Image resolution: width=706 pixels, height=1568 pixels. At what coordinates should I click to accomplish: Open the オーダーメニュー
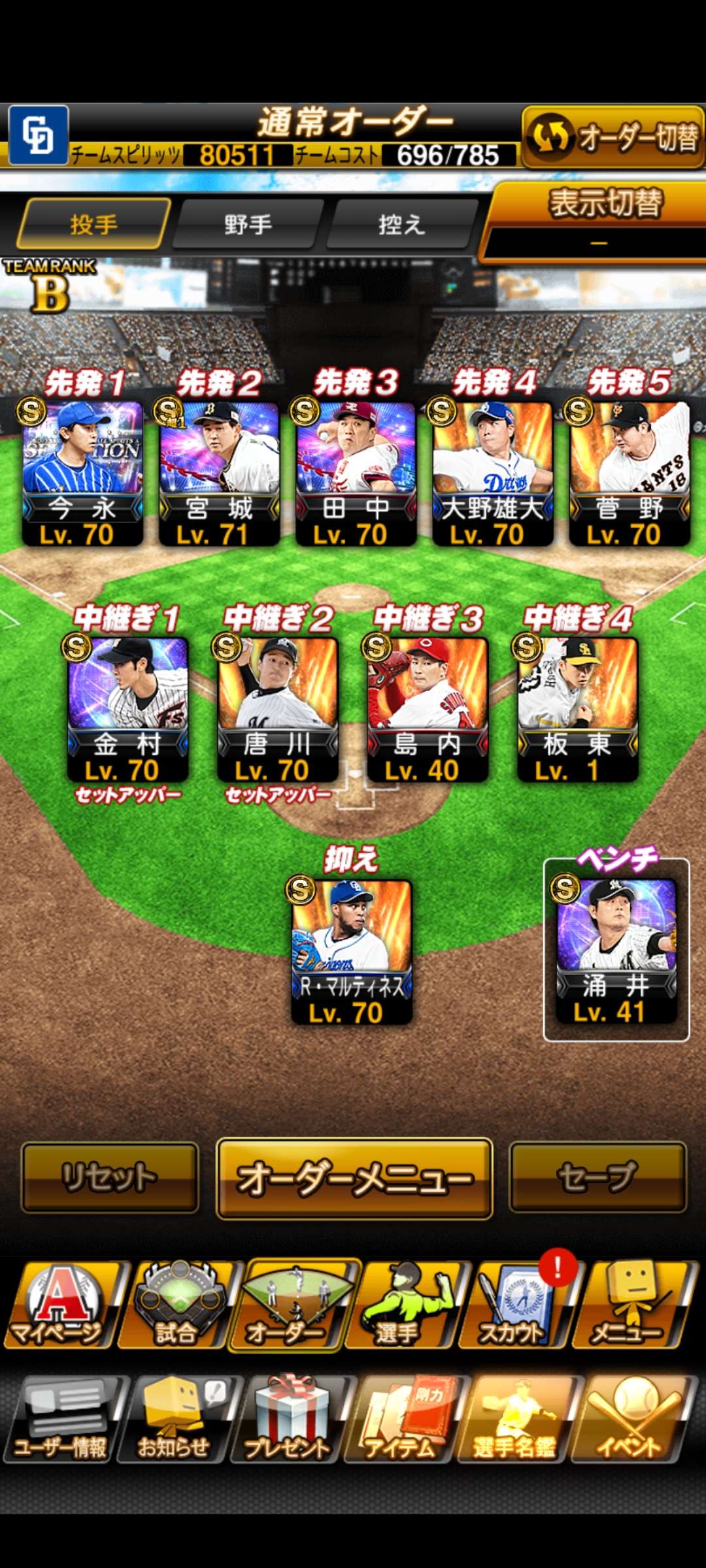[x=354, y=1179]
